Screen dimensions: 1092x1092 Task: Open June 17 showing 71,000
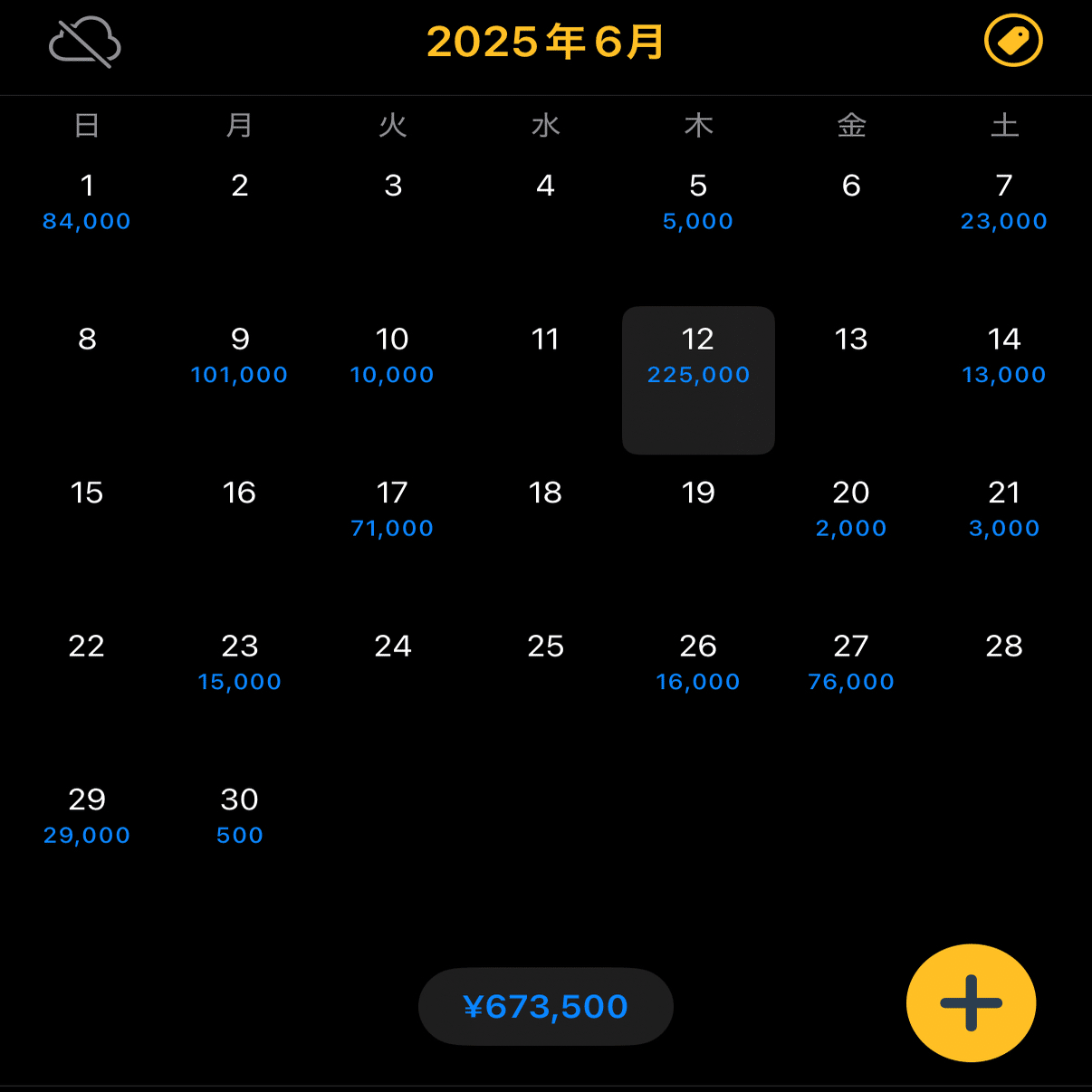click(x=392, y=510)
